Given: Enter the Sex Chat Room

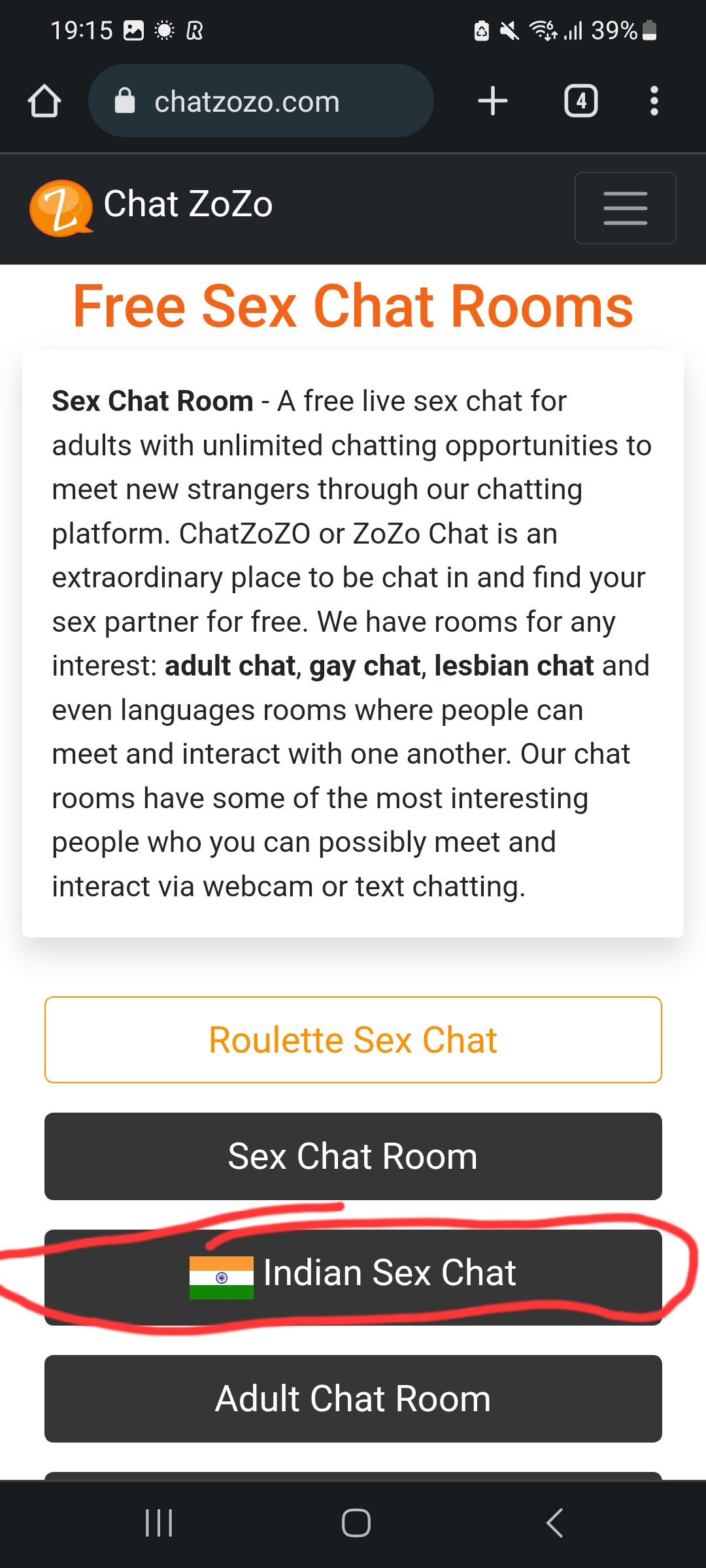Looking at the screenshot, I should coord(353,1156).
